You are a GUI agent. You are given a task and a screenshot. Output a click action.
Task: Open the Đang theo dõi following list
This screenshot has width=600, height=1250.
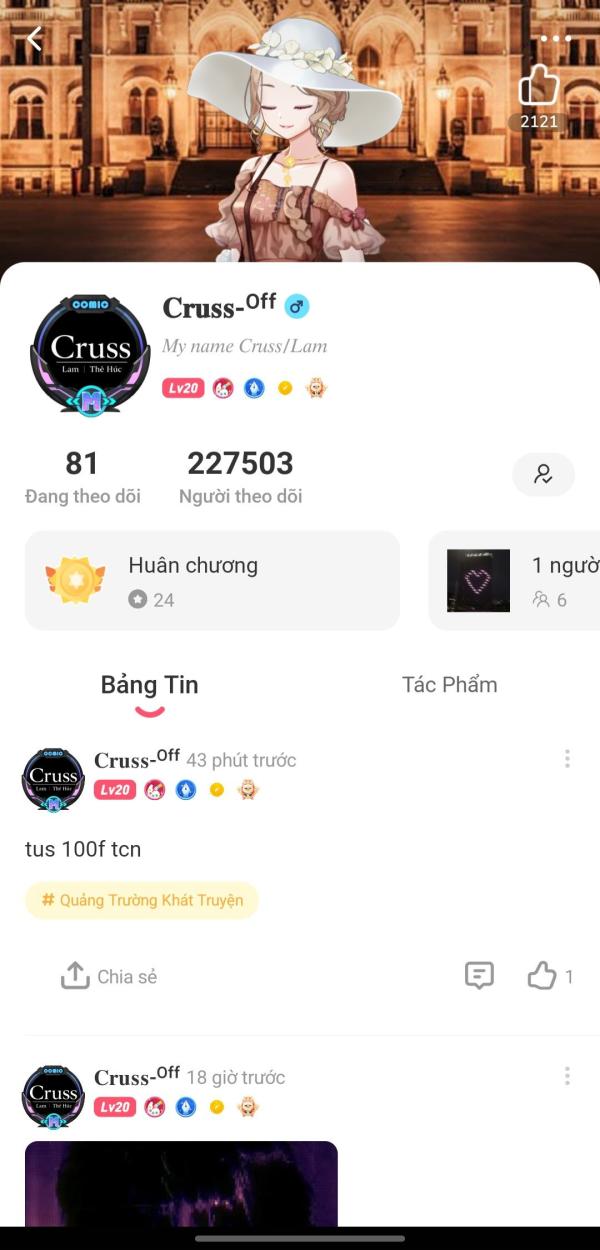tap(82, 477)
